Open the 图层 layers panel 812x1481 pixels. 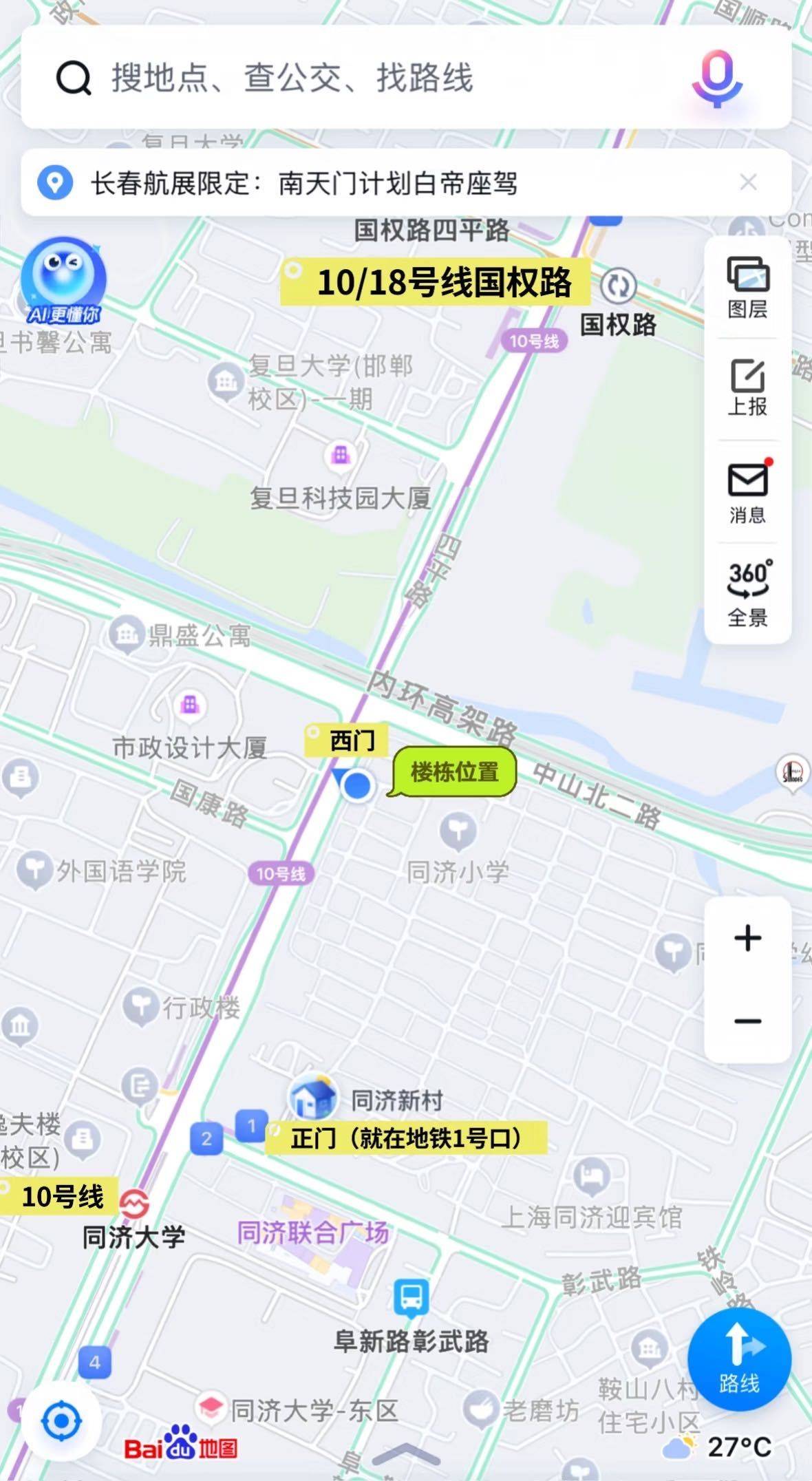pyautogui.click(x=747, y=288)
